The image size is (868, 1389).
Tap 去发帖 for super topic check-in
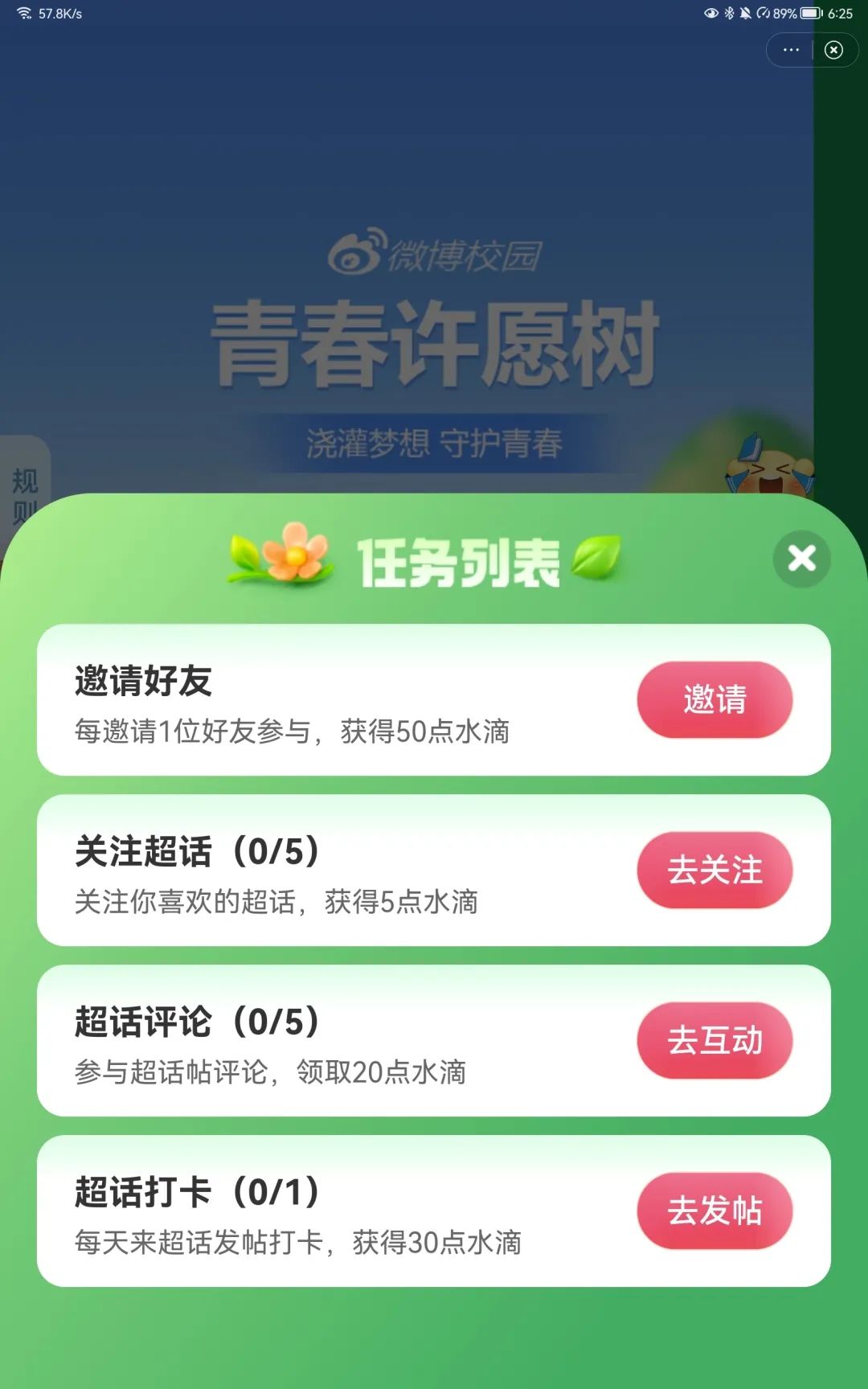[x=714, y=1211]
